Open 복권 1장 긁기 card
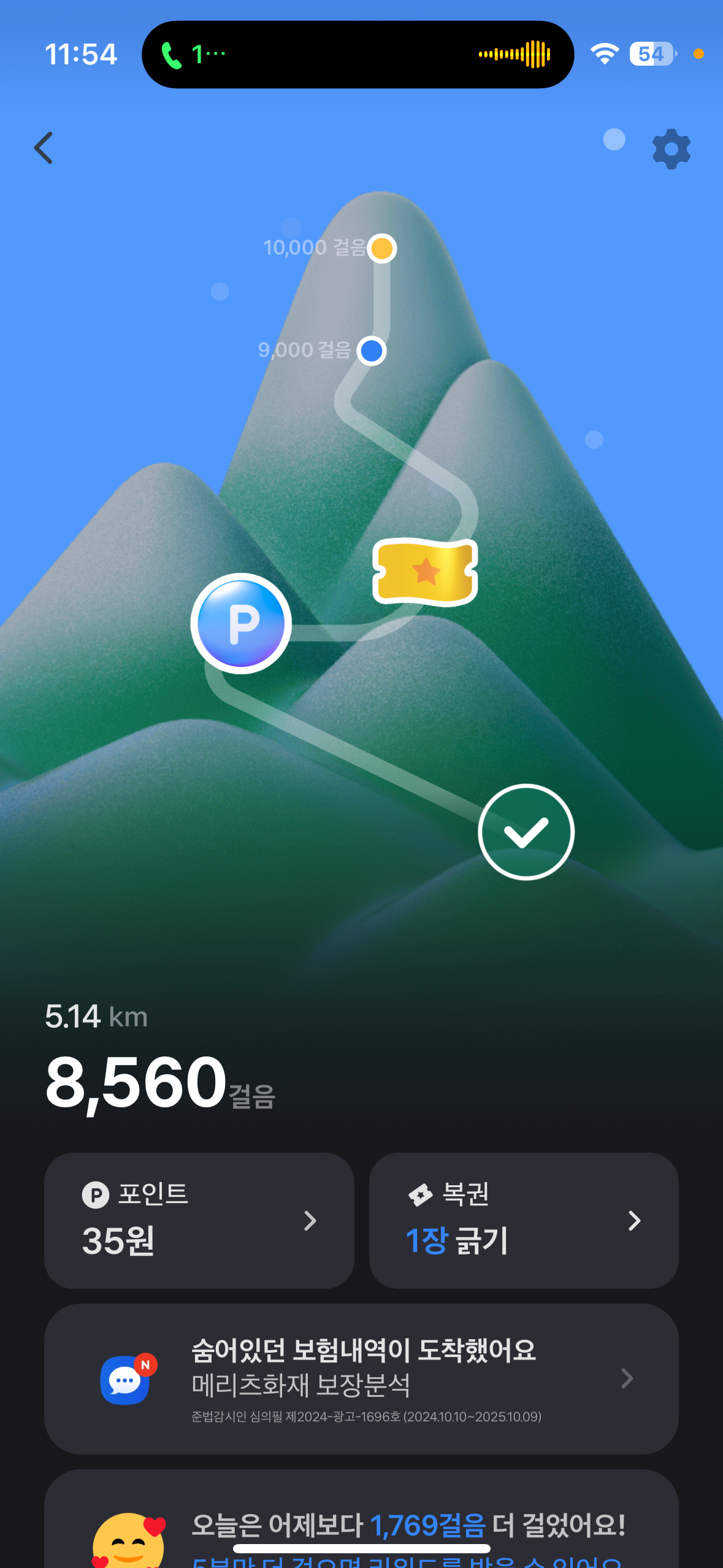Viewport: 723px width, 1568px height. coord(523,1220)
